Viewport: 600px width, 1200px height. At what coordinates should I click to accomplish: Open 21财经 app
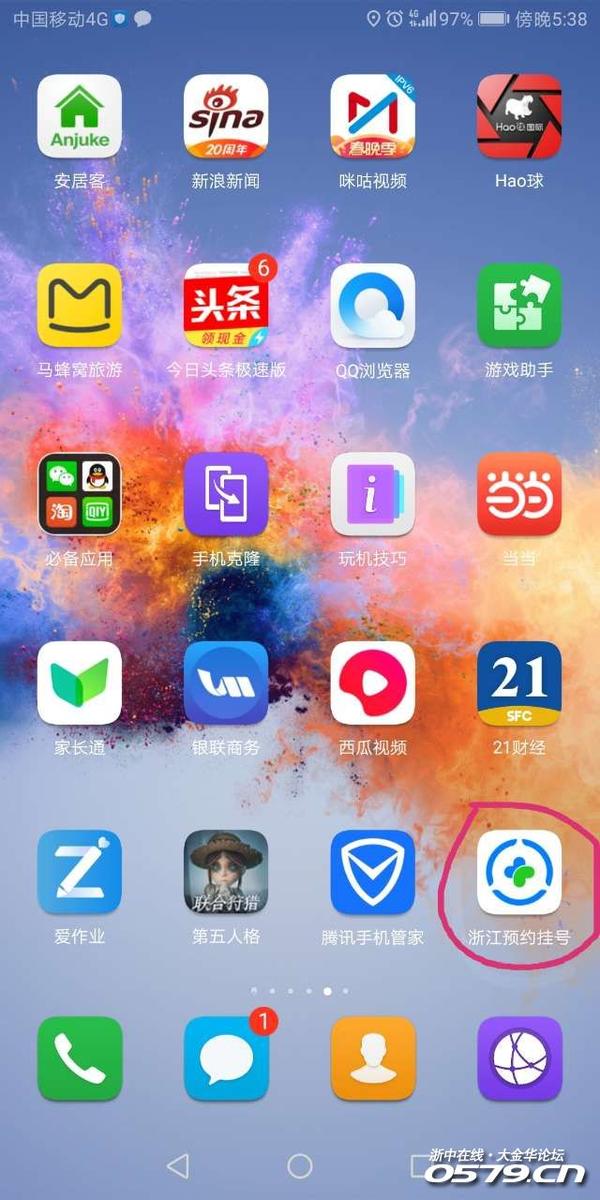(519, 683)
